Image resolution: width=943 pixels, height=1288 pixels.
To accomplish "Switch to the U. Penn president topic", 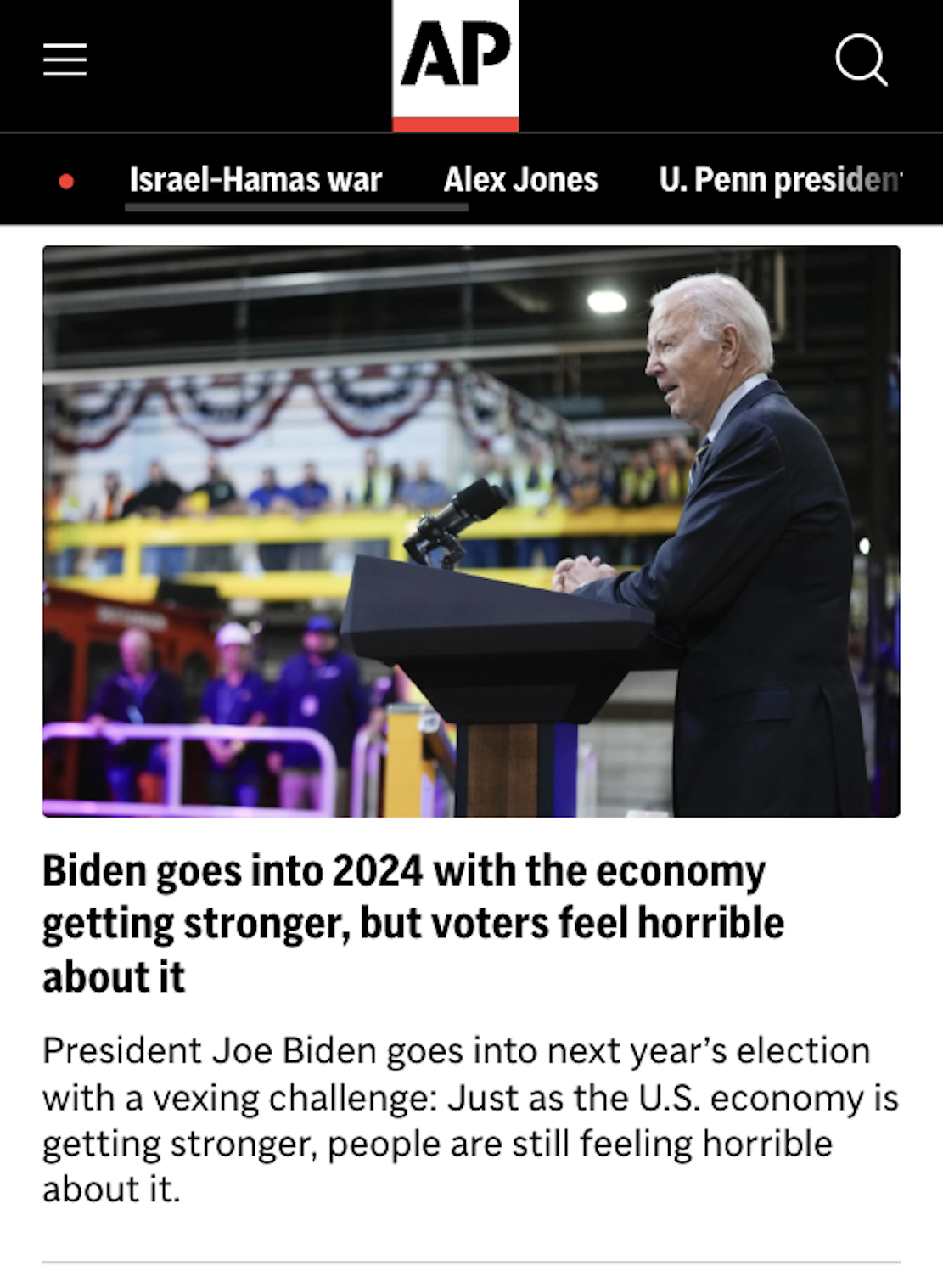I will [x=781, y=180].
